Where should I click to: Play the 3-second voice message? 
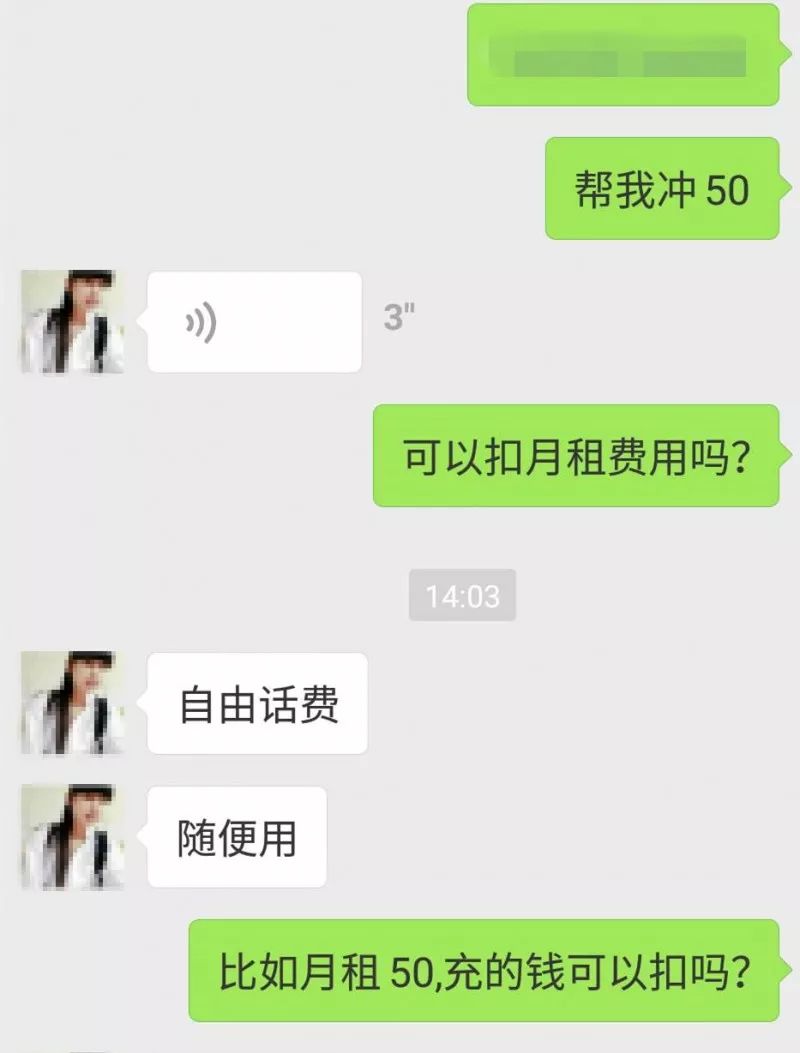coord(254,322)
